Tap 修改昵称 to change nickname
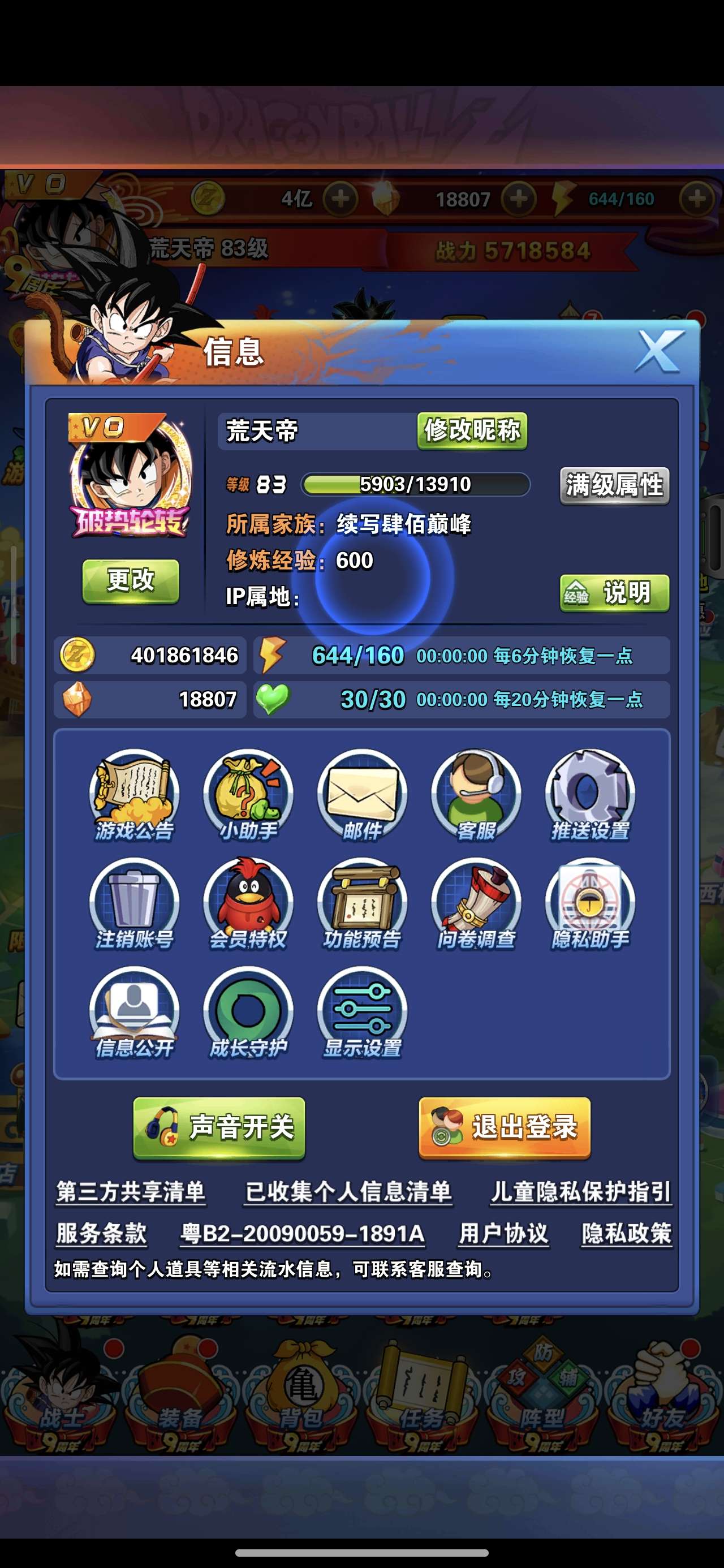Screen dimensions: 724x1568 (472, 431)
